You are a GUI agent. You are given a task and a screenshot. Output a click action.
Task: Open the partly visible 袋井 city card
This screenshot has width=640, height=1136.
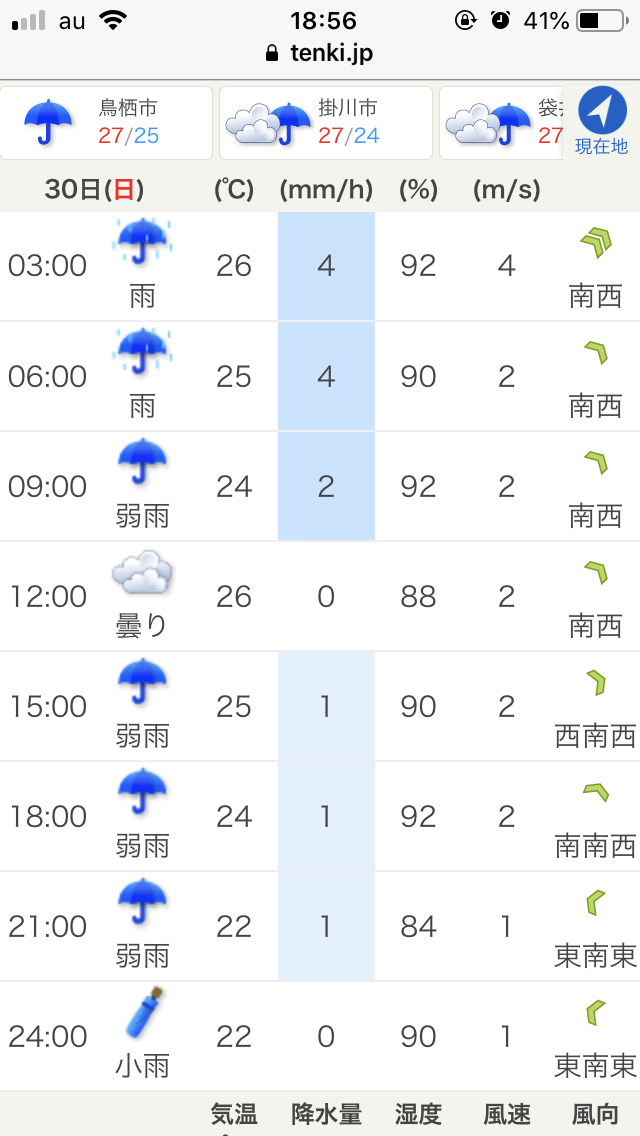point(502,123)
